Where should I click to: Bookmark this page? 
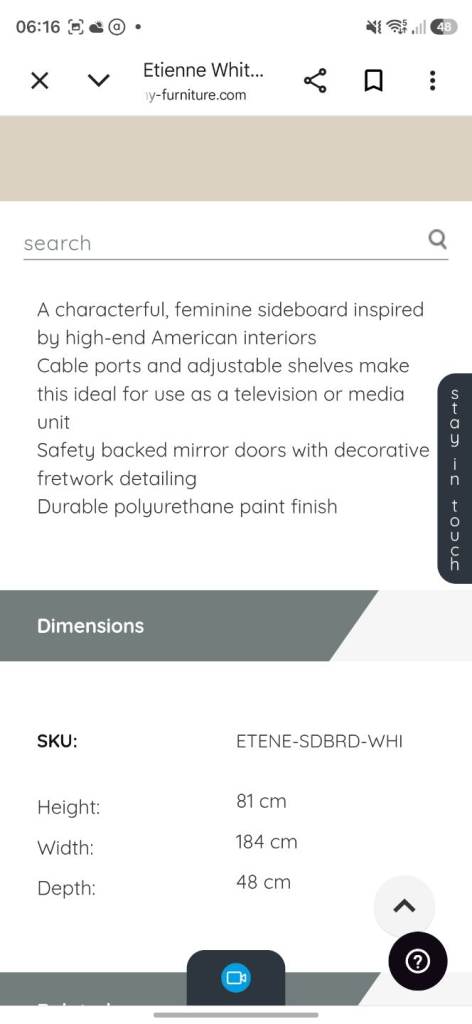click(x=373, y=82)
